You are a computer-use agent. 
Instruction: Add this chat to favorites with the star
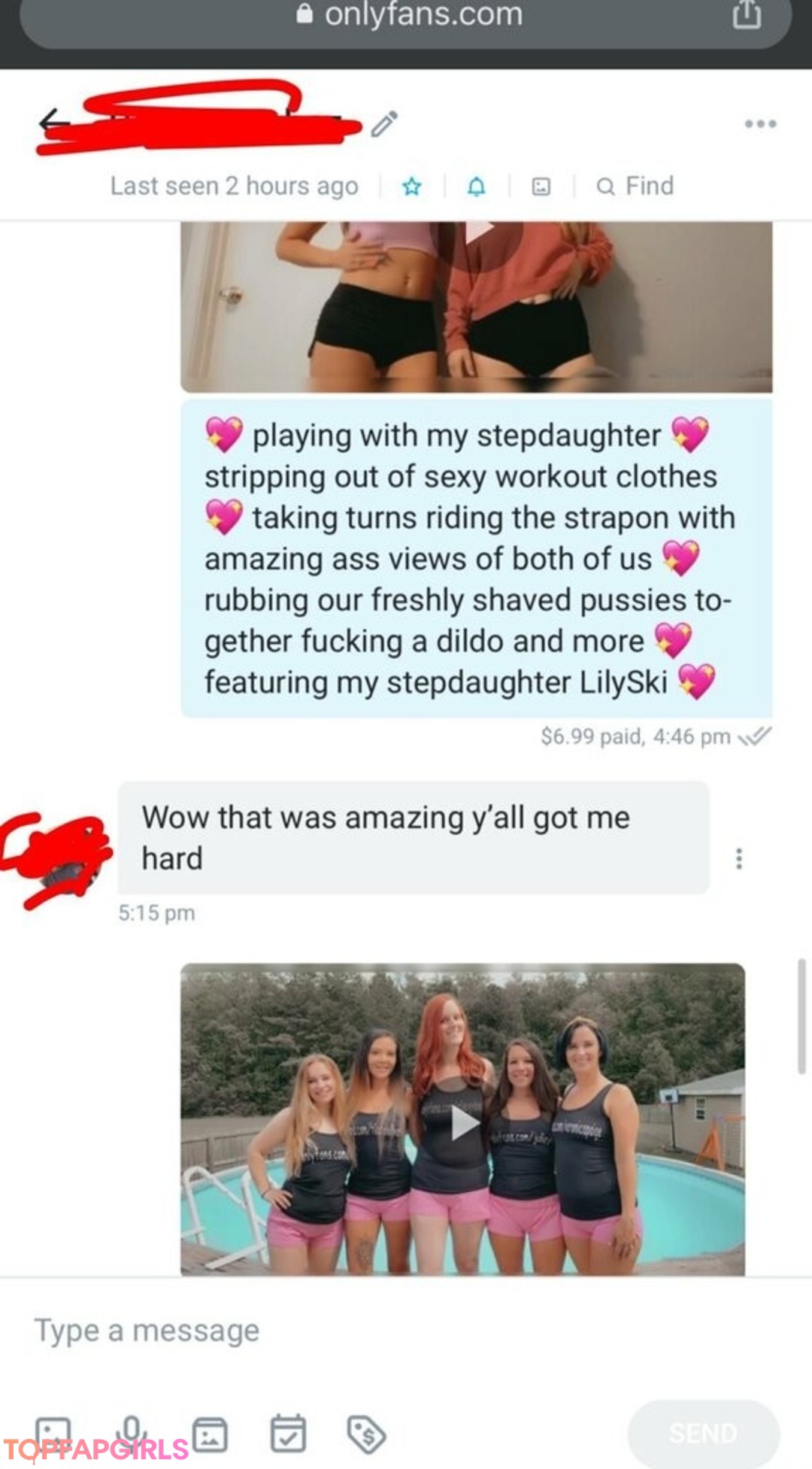point(411,187)
